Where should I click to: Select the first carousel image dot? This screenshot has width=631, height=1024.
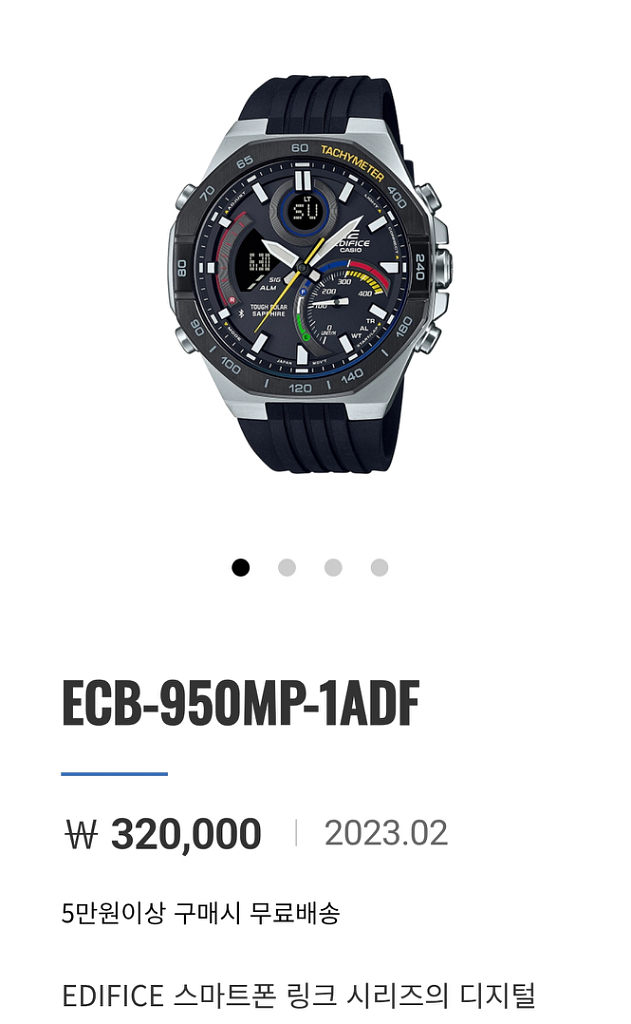tap(240, 568)
